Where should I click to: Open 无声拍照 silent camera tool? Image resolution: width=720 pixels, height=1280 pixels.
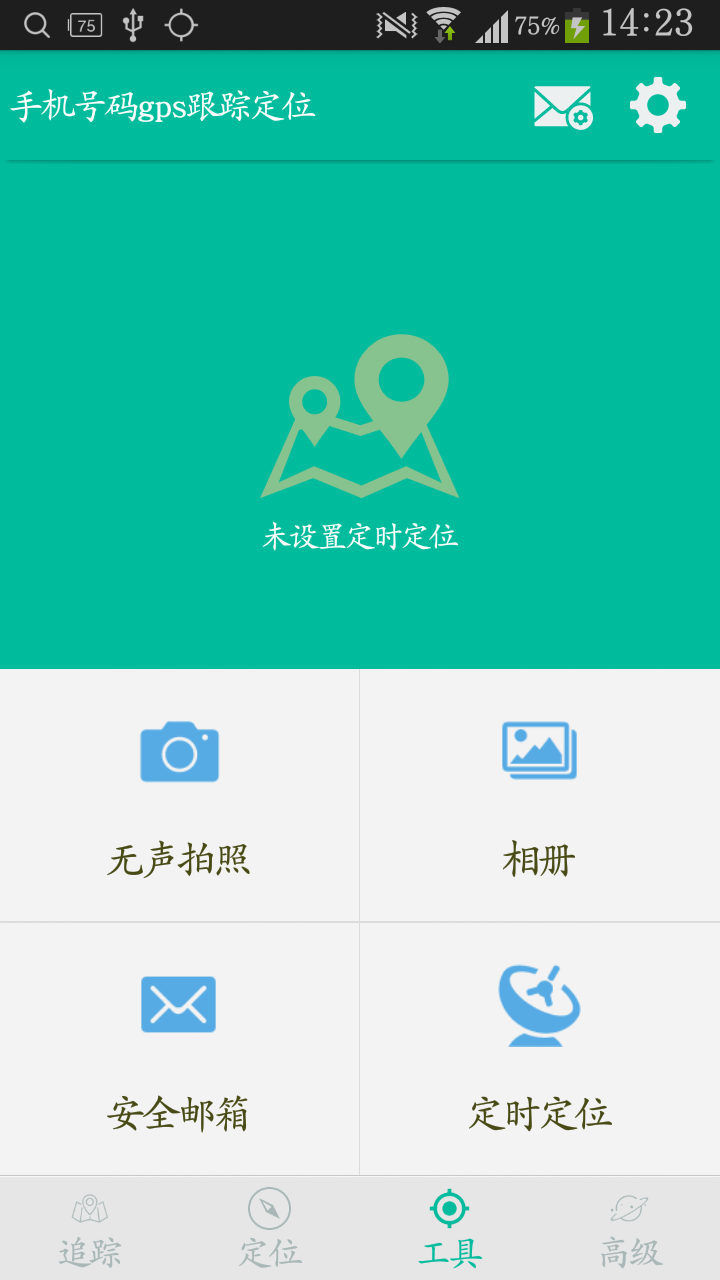pos(179,795)
